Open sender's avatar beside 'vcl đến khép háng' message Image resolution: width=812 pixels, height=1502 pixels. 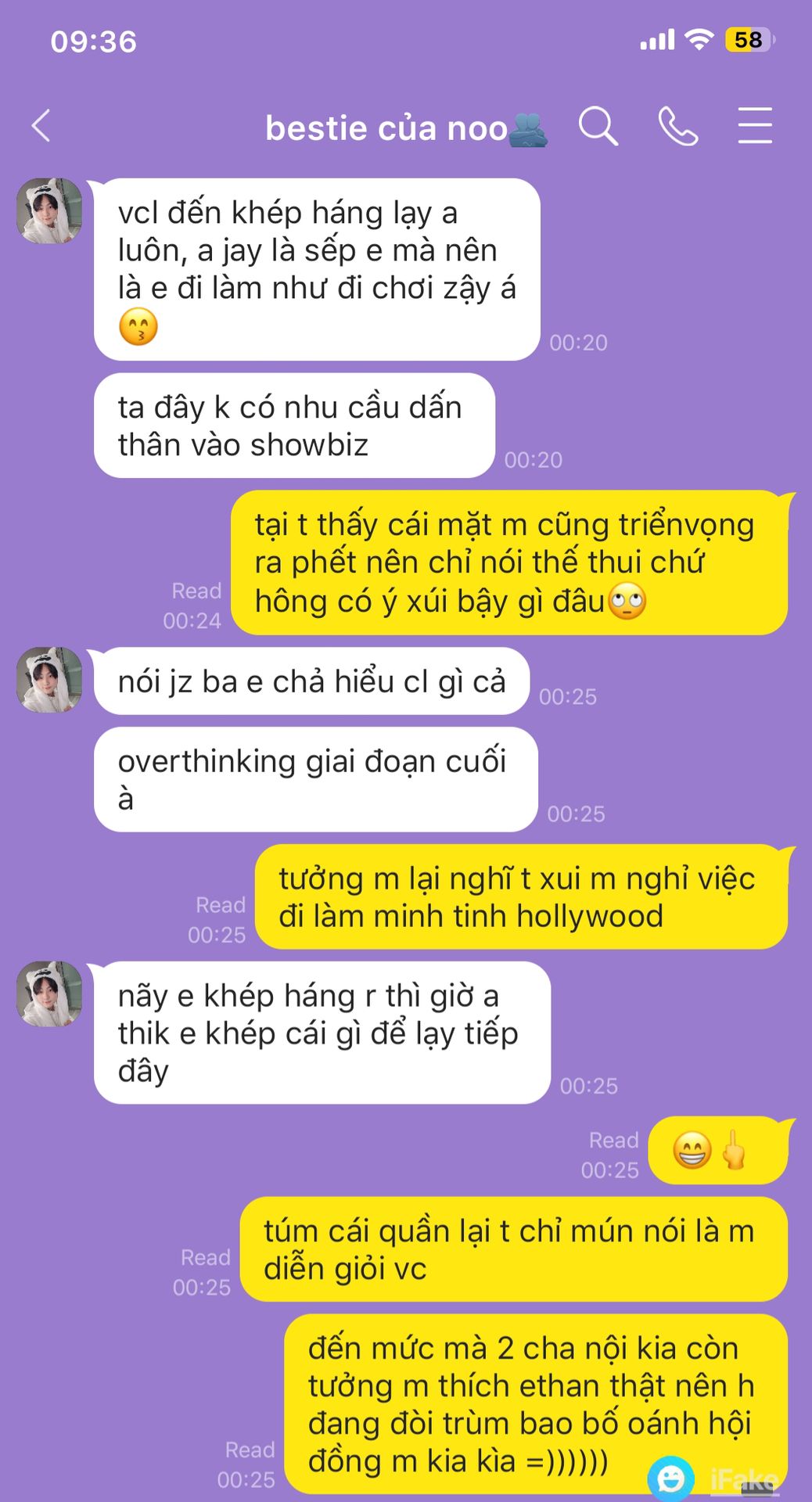coord(49,210)
